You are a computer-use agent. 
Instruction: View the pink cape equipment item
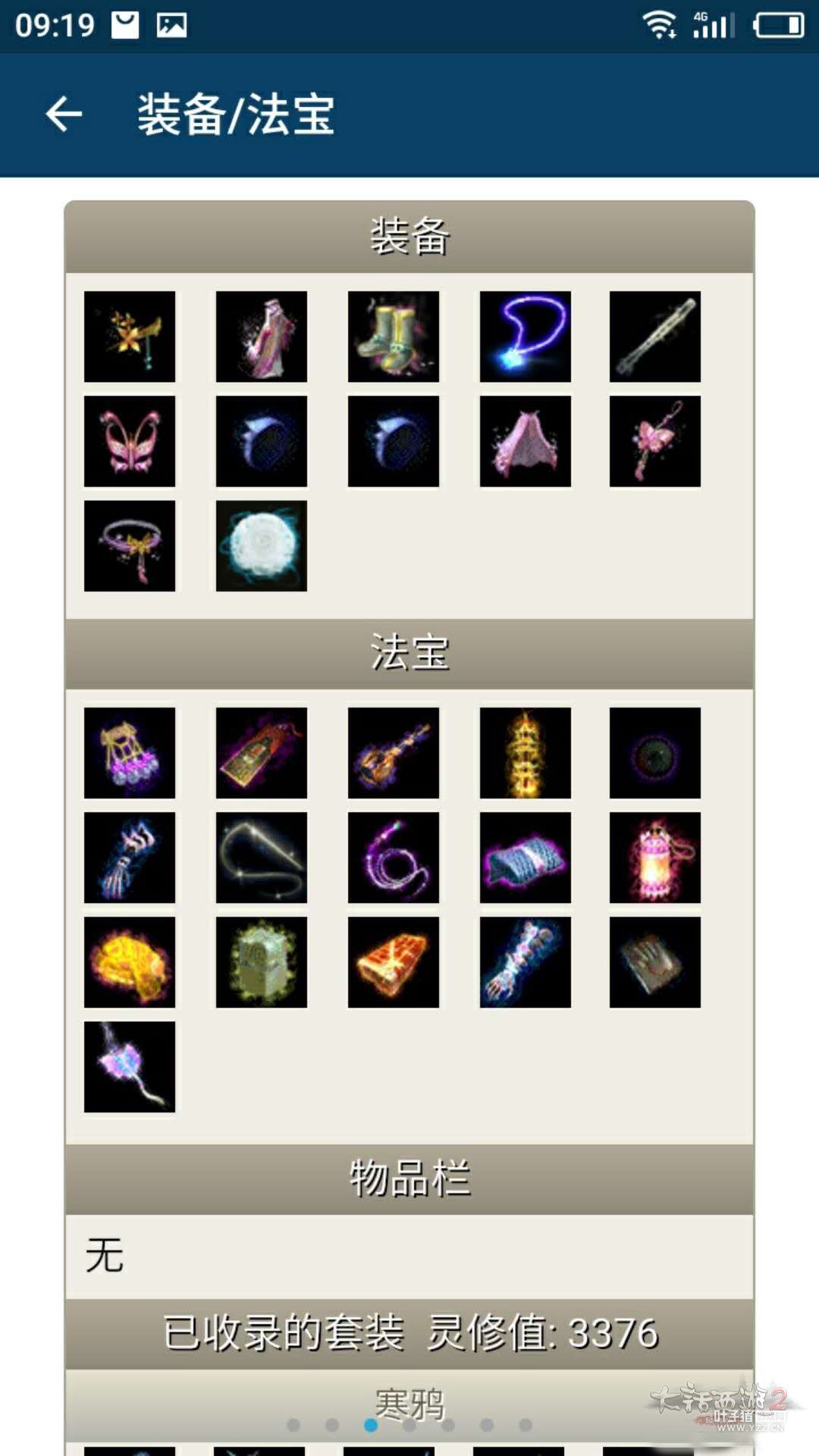coord(525,441)
